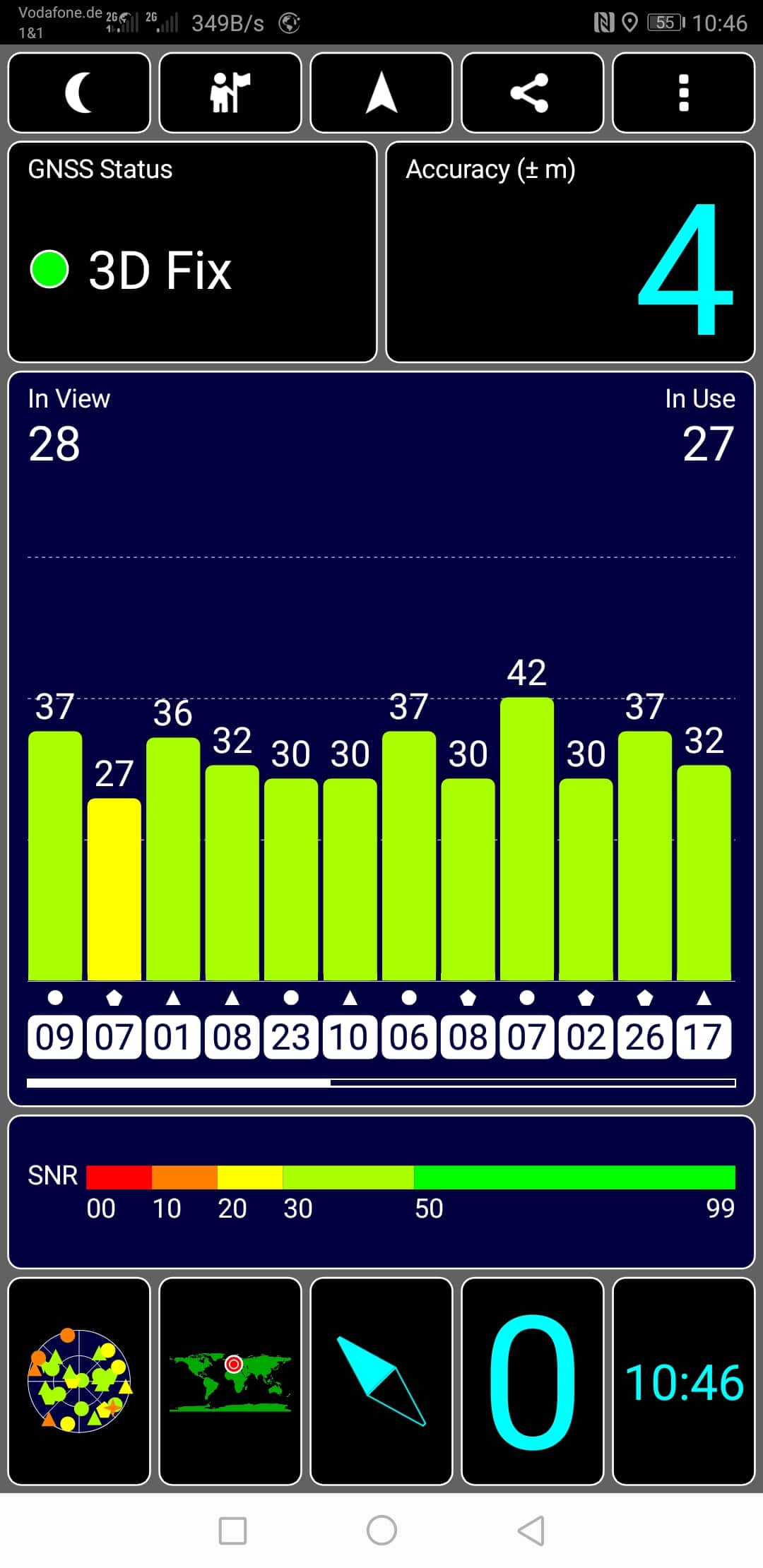
Task: Open the three-dot overflow menu
Action: click(684, 93)
